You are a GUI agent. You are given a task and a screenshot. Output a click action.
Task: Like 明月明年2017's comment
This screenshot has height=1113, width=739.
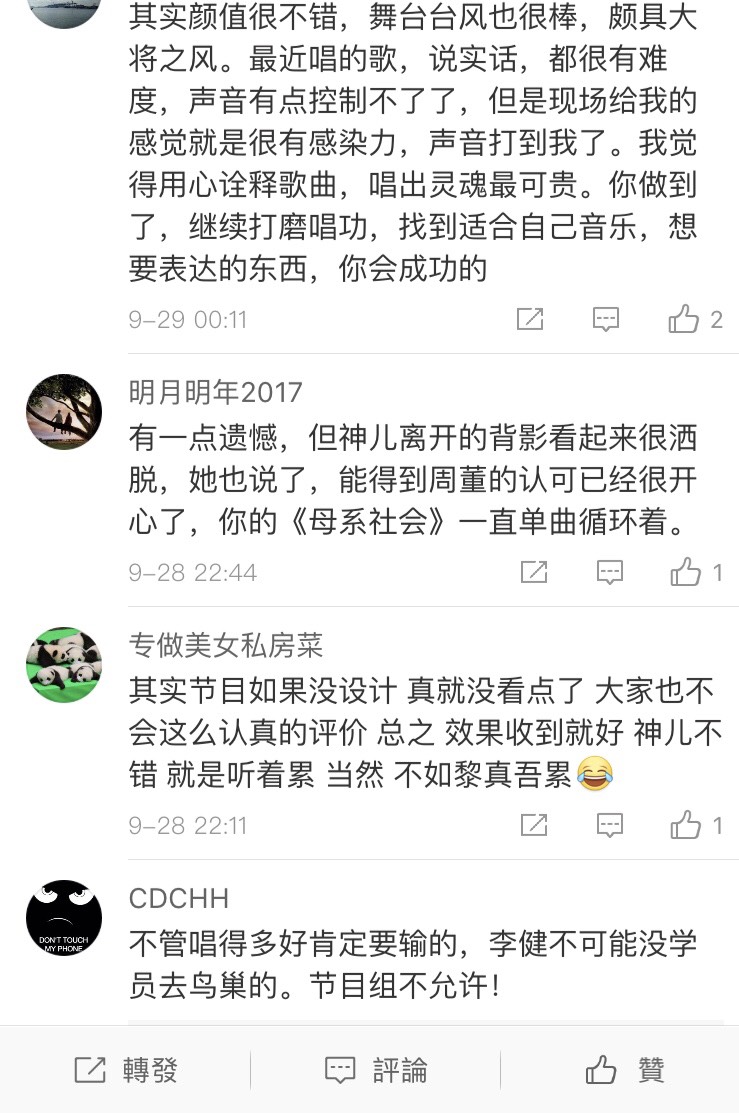(688, 572)
